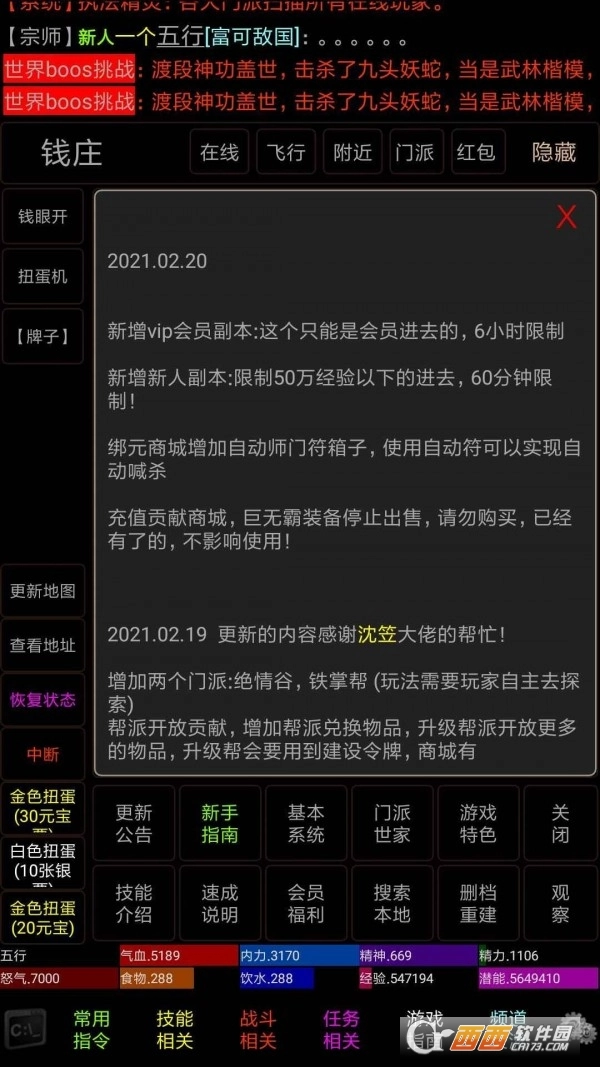This screenshot has width=600, height=1067.
Task: Tap 关闭 to close the help menu
Action: pos(560,824)
